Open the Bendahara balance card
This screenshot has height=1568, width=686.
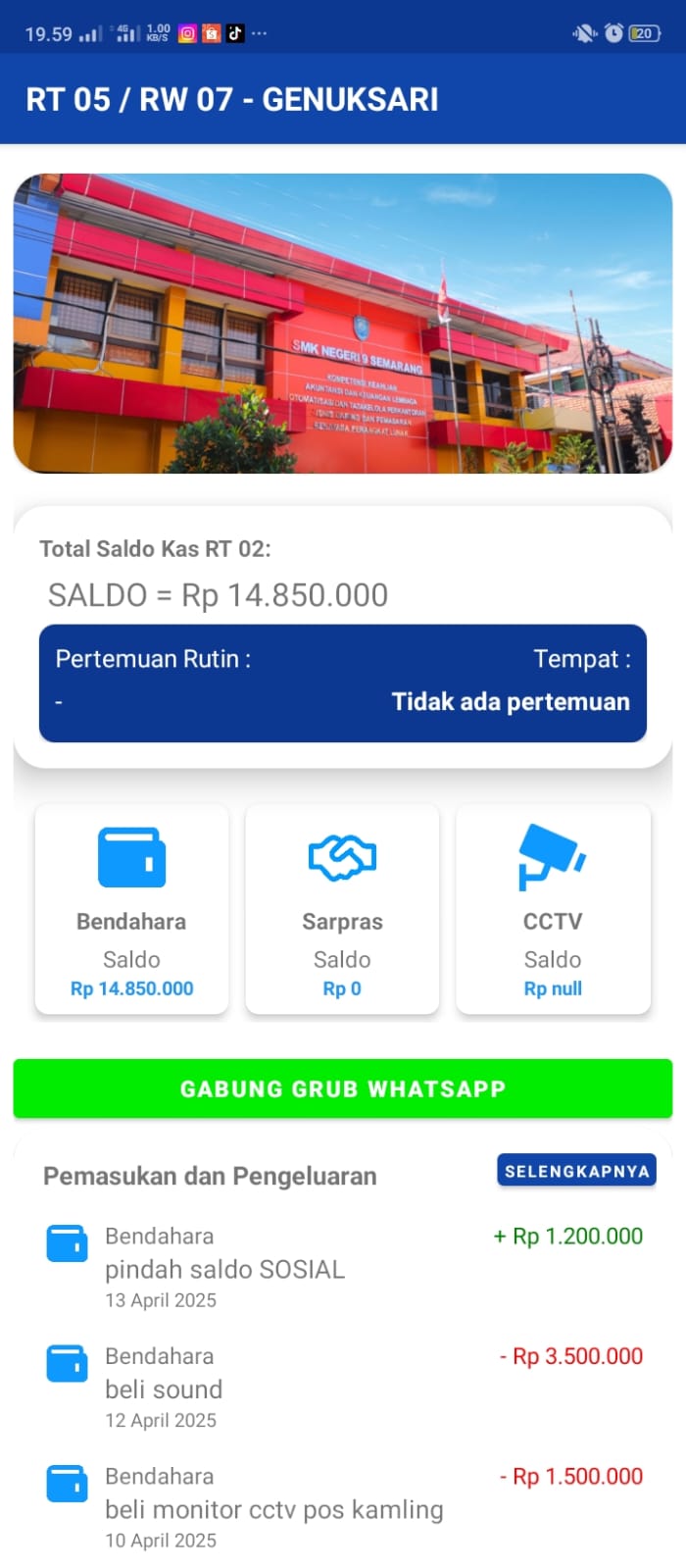131,909
